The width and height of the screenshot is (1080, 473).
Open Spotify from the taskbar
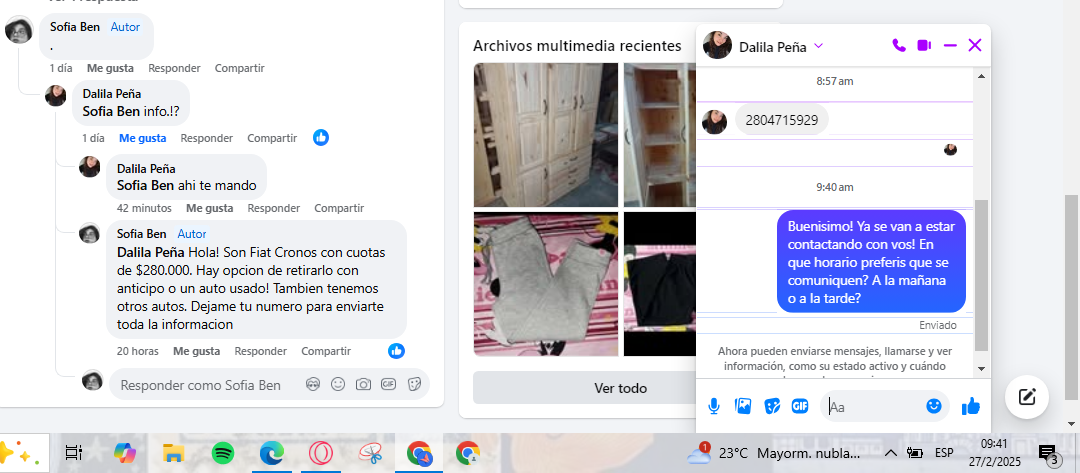coord(223,453)
